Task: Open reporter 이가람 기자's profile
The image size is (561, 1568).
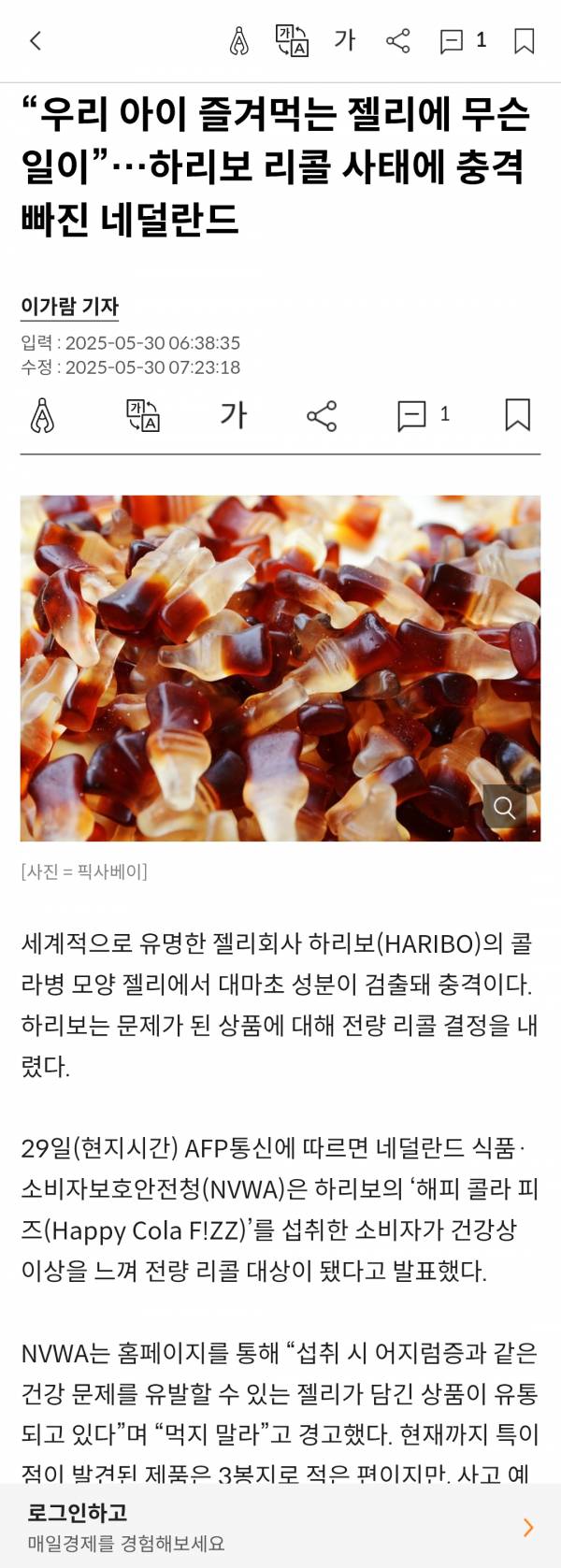Action: 70,306
